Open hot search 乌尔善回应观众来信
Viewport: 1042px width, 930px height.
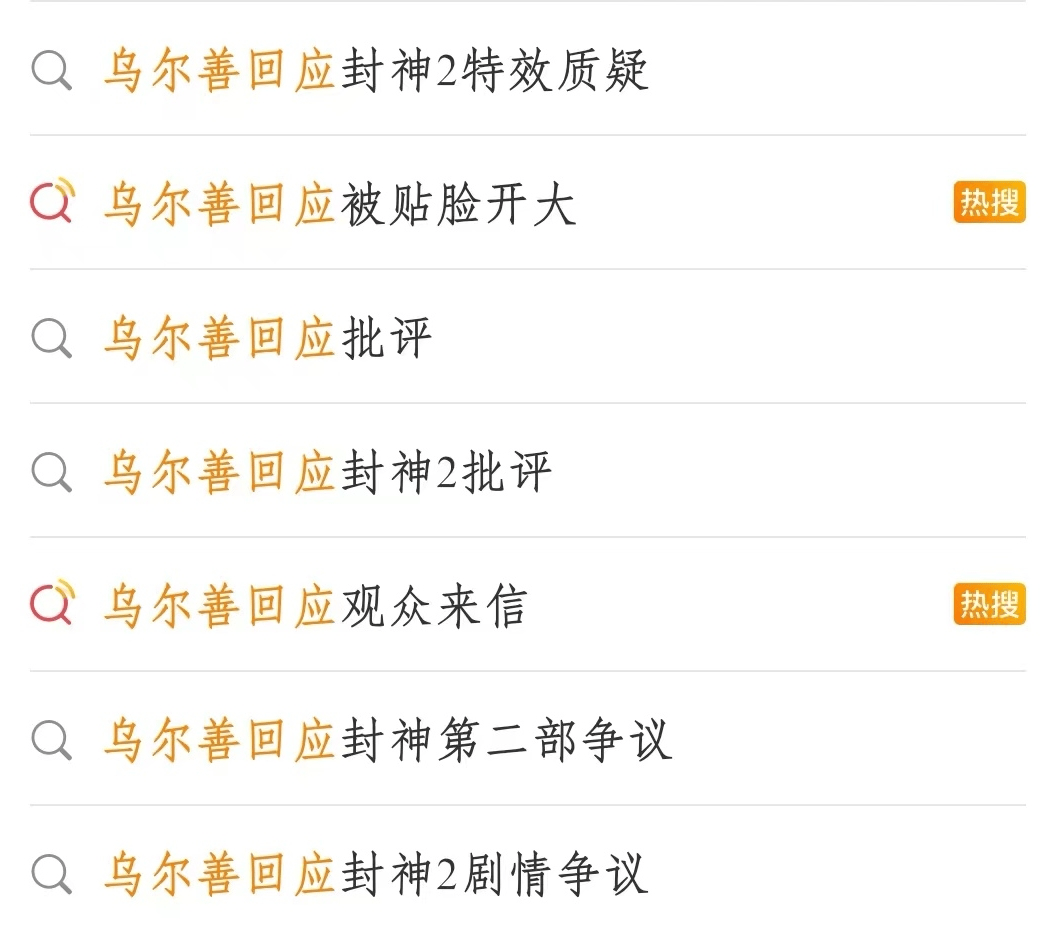(315, 607)
